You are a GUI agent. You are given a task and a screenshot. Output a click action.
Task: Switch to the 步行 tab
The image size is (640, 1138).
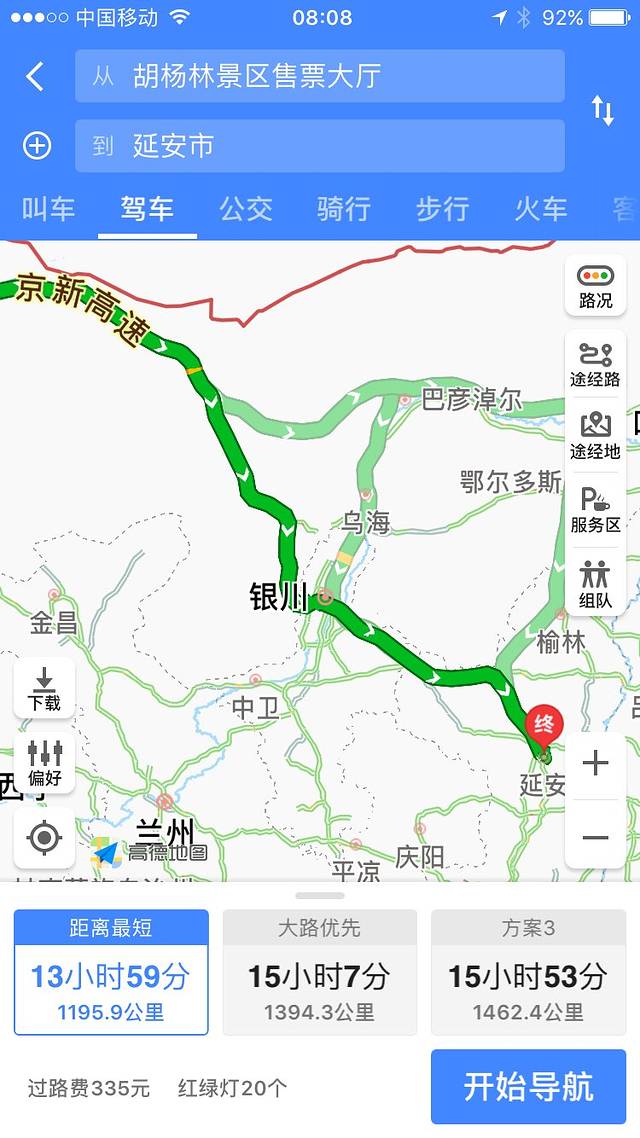[442, 208]
